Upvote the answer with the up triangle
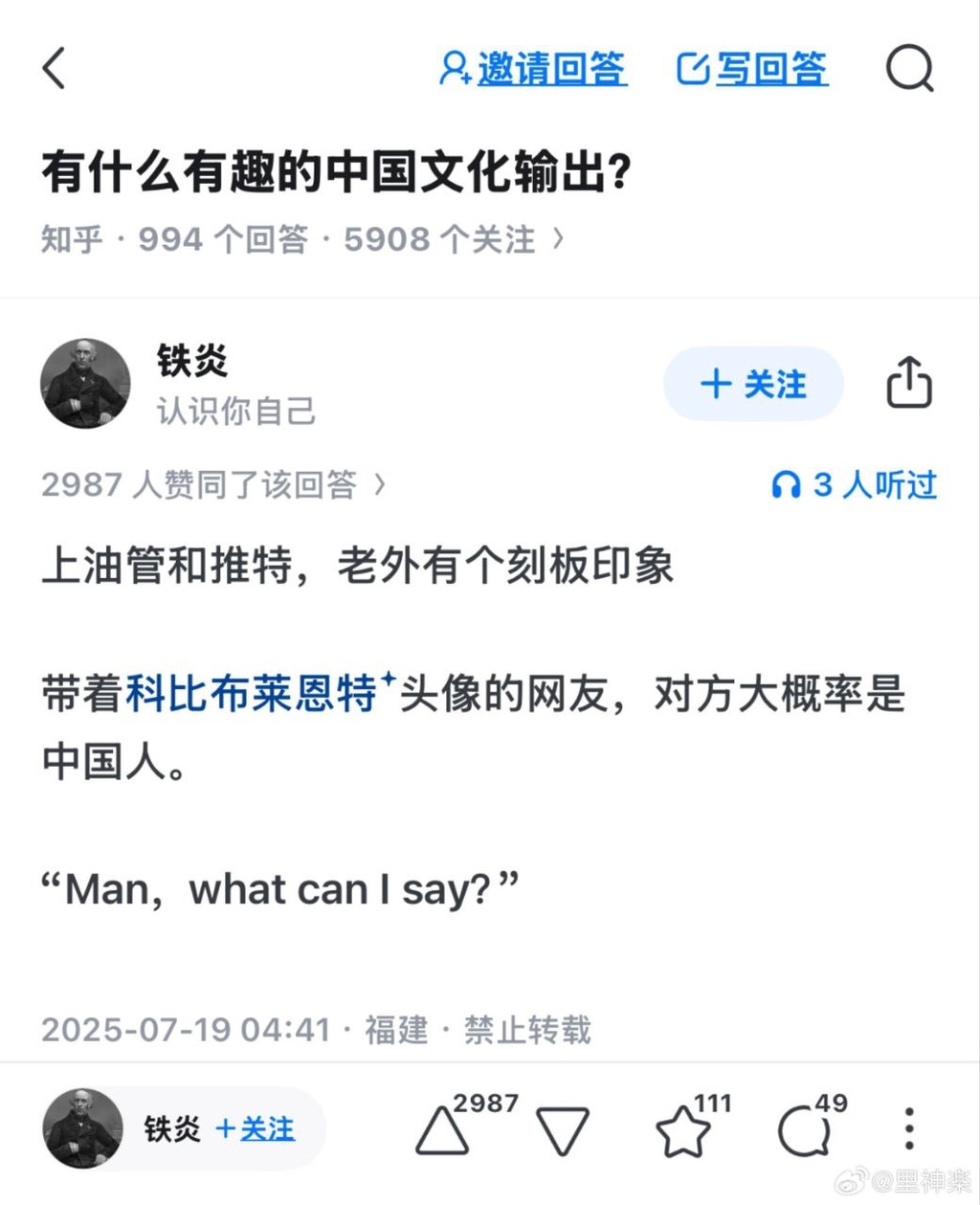 tap(442, 1131)
